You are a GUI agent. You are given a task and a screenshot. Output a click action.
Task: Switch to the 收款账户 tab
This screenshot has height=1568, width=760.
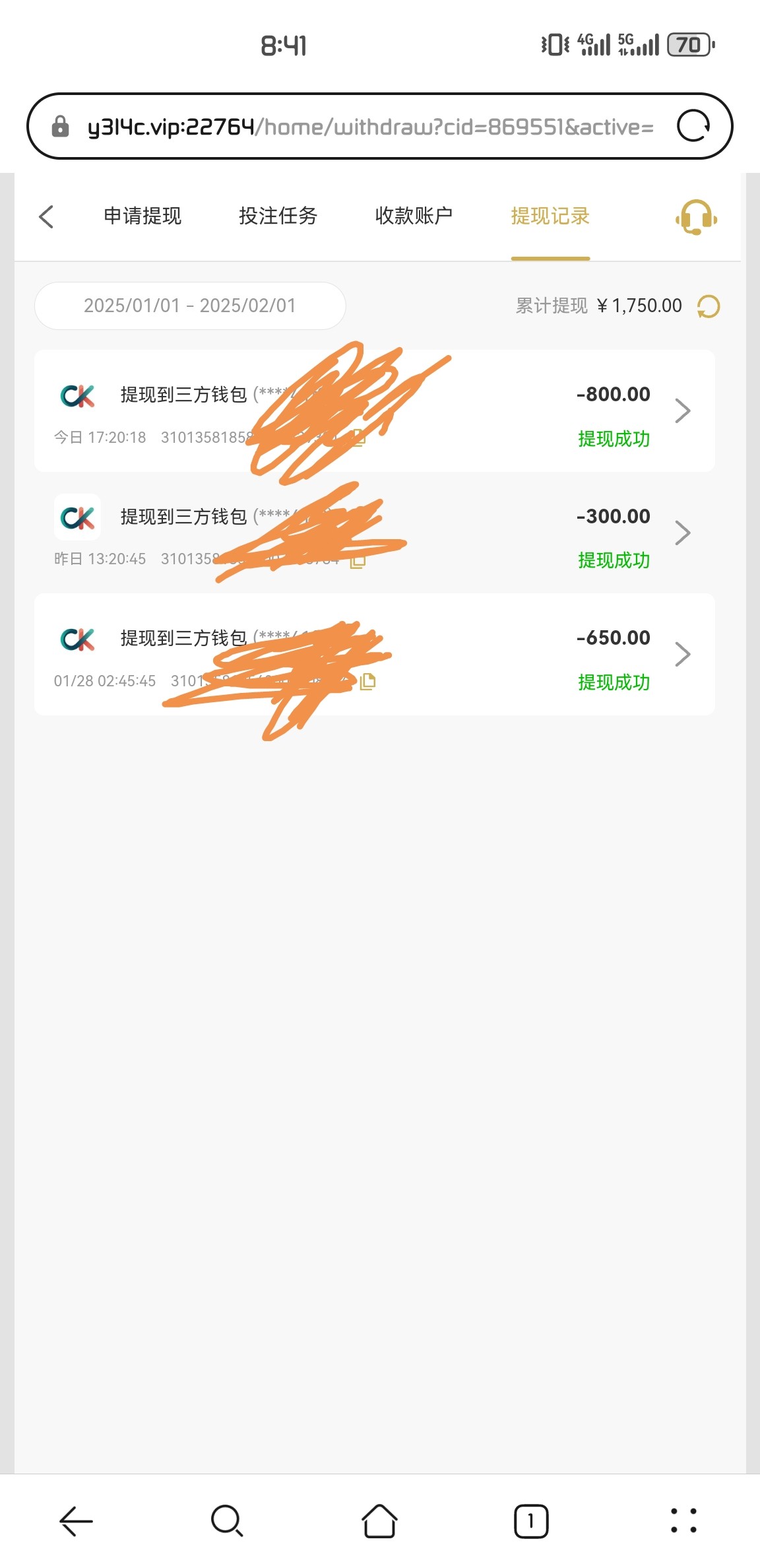coord(413,216)
